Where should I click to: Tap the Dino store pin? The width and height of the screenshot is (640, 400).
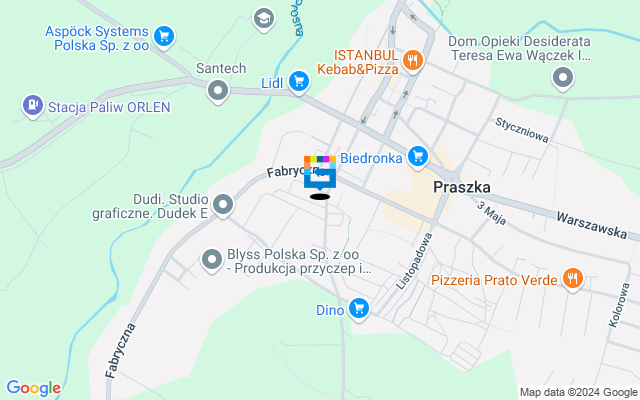tap(360, 310)
